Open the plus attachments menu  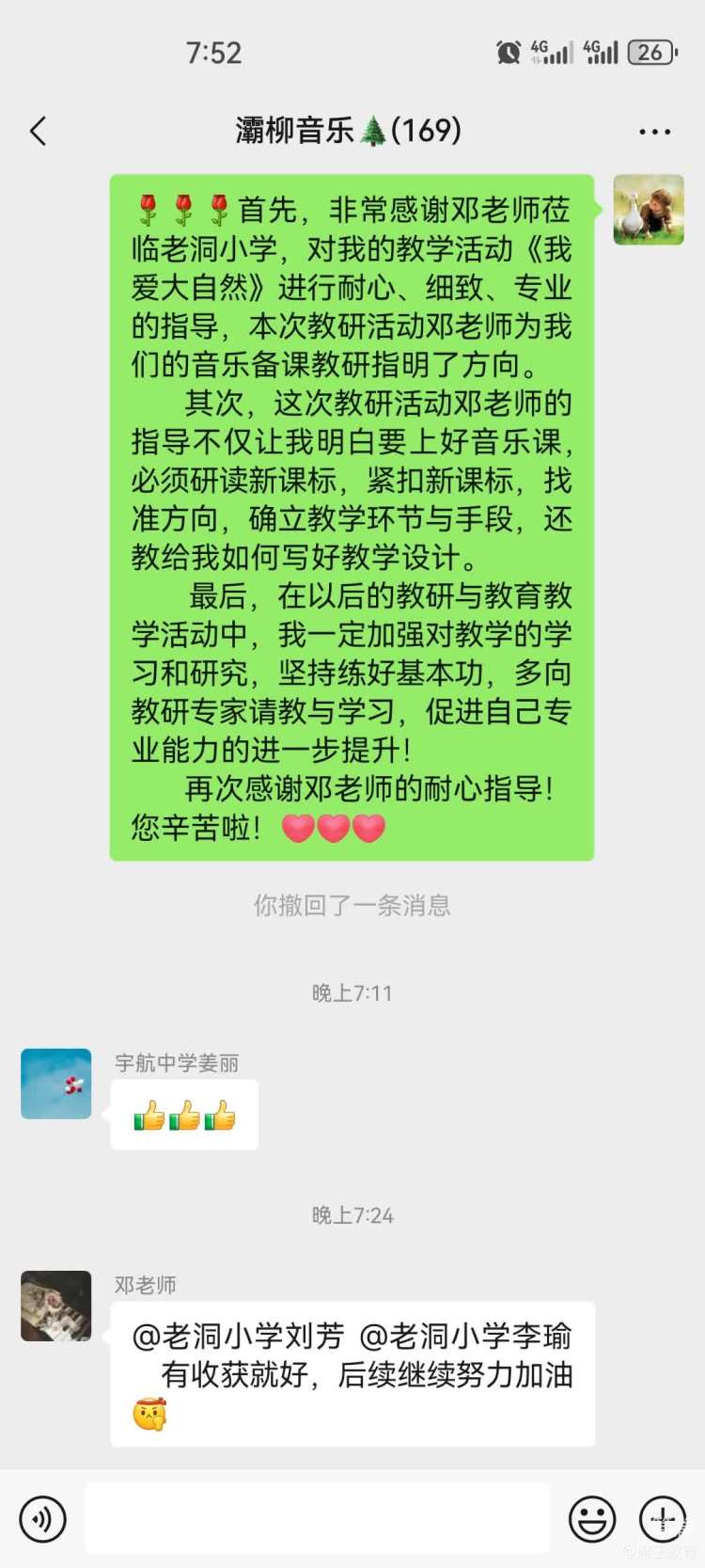click(663, 1518)
